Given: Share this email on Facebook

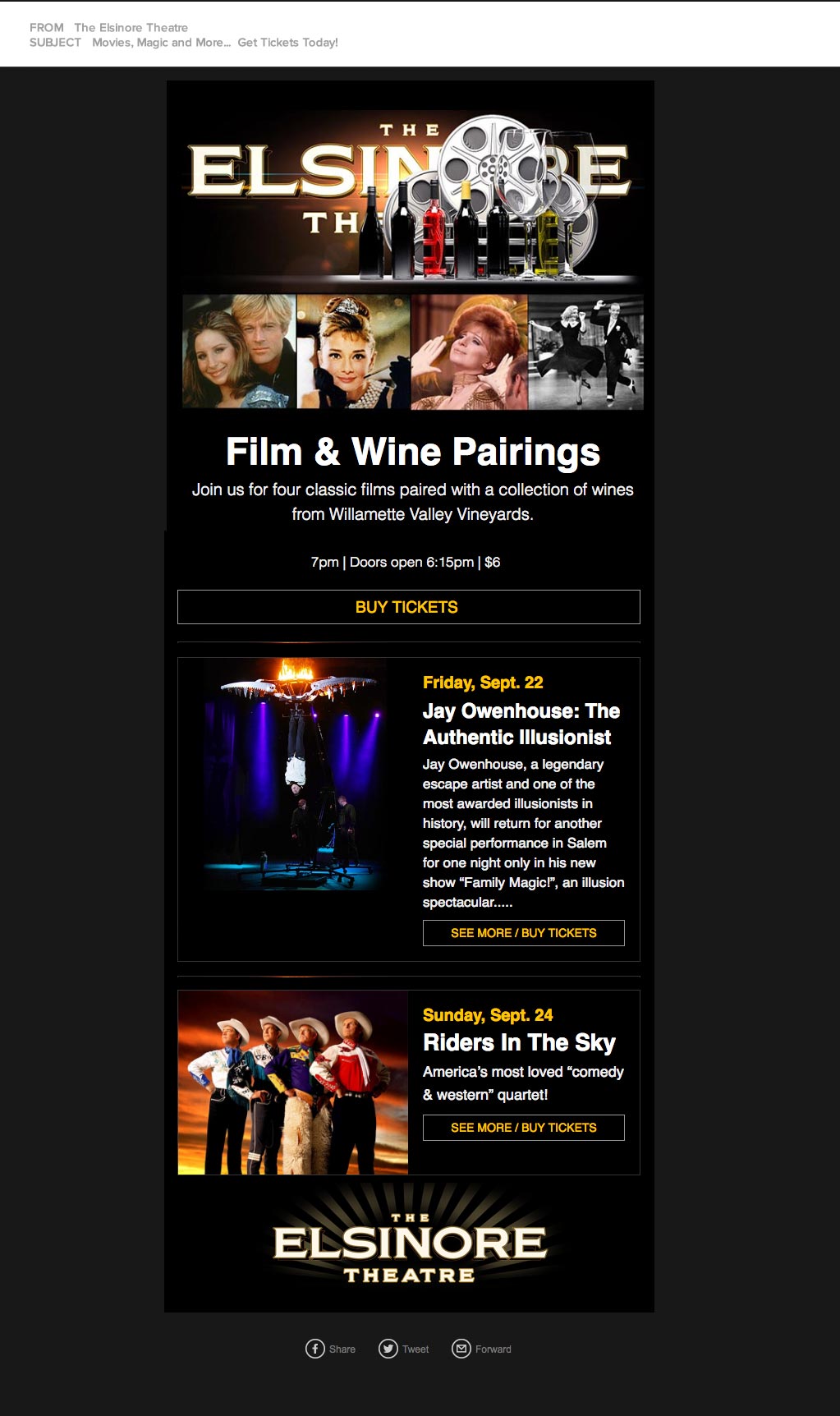Looking at the screenshot, I should pyautogui.click(x=330, y=1349).
